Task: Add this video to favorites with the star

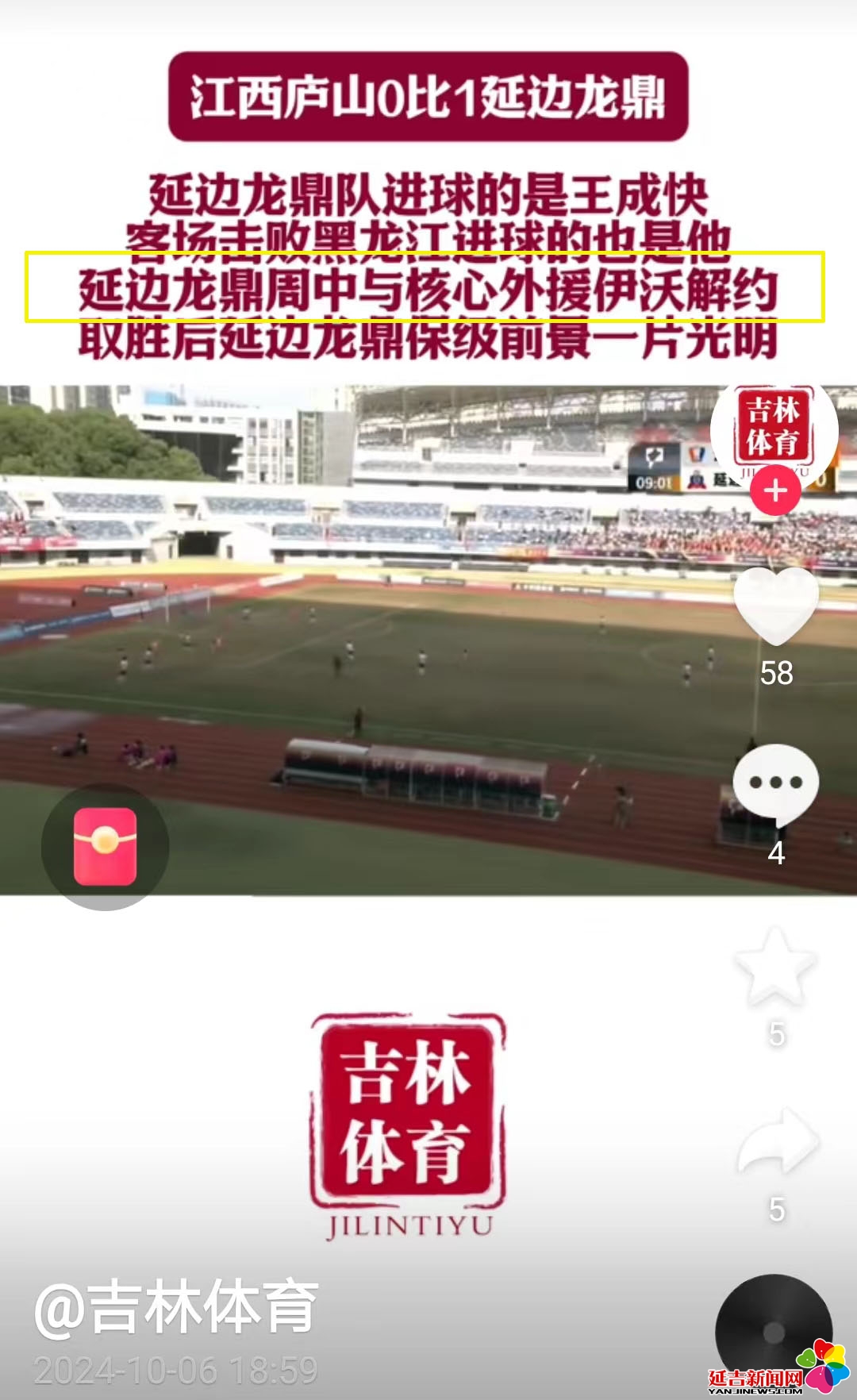Action: (x=775, y=965)
